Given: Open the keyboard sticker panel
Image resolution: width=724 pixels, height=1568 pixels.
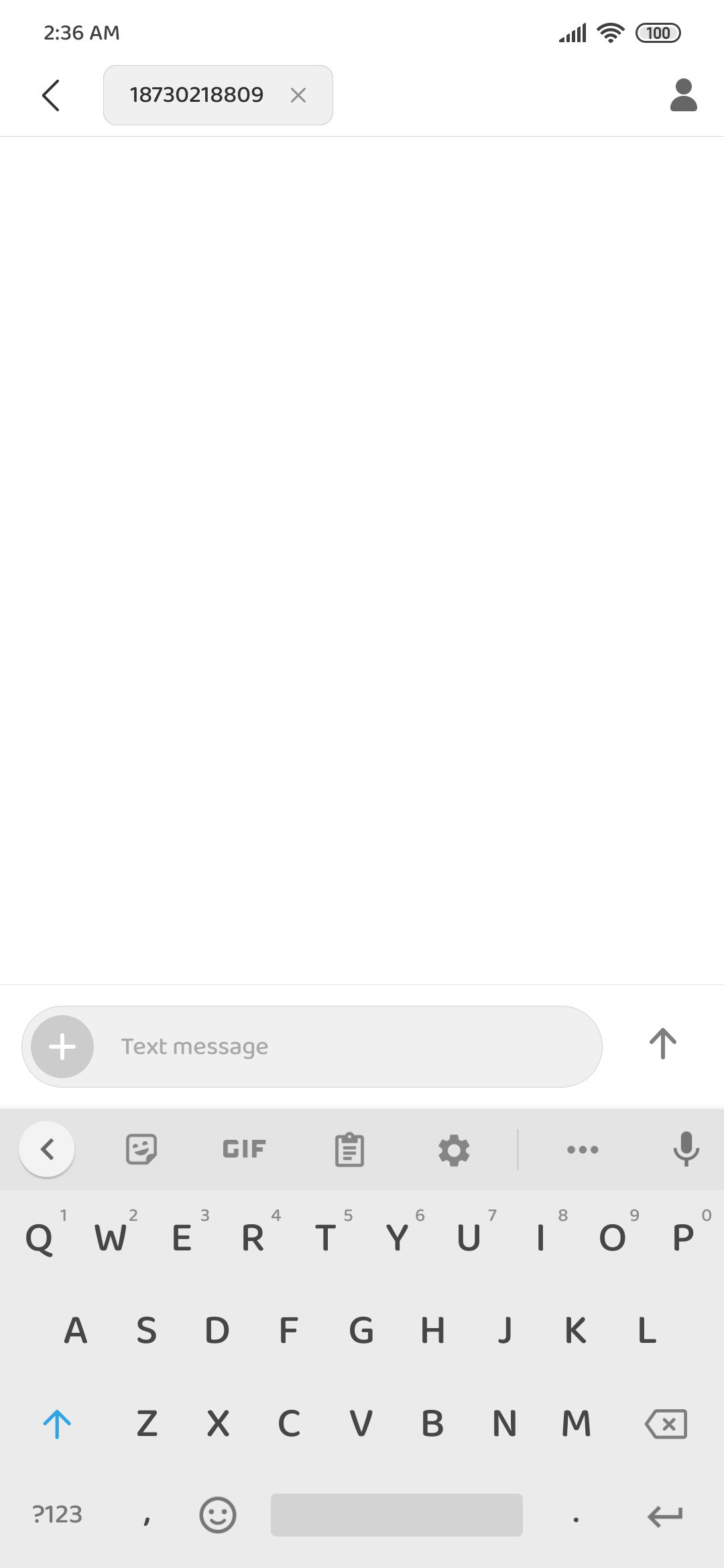Looking at the screenshot, I should [x=141, y=1149].
